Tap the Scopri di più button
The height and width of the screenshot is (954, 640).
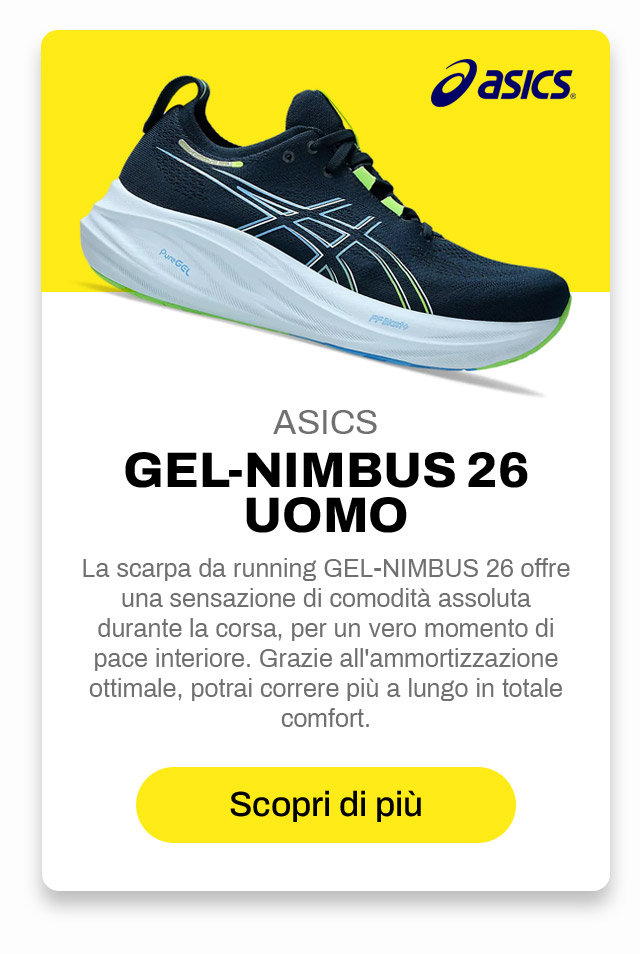click(326, 804)
